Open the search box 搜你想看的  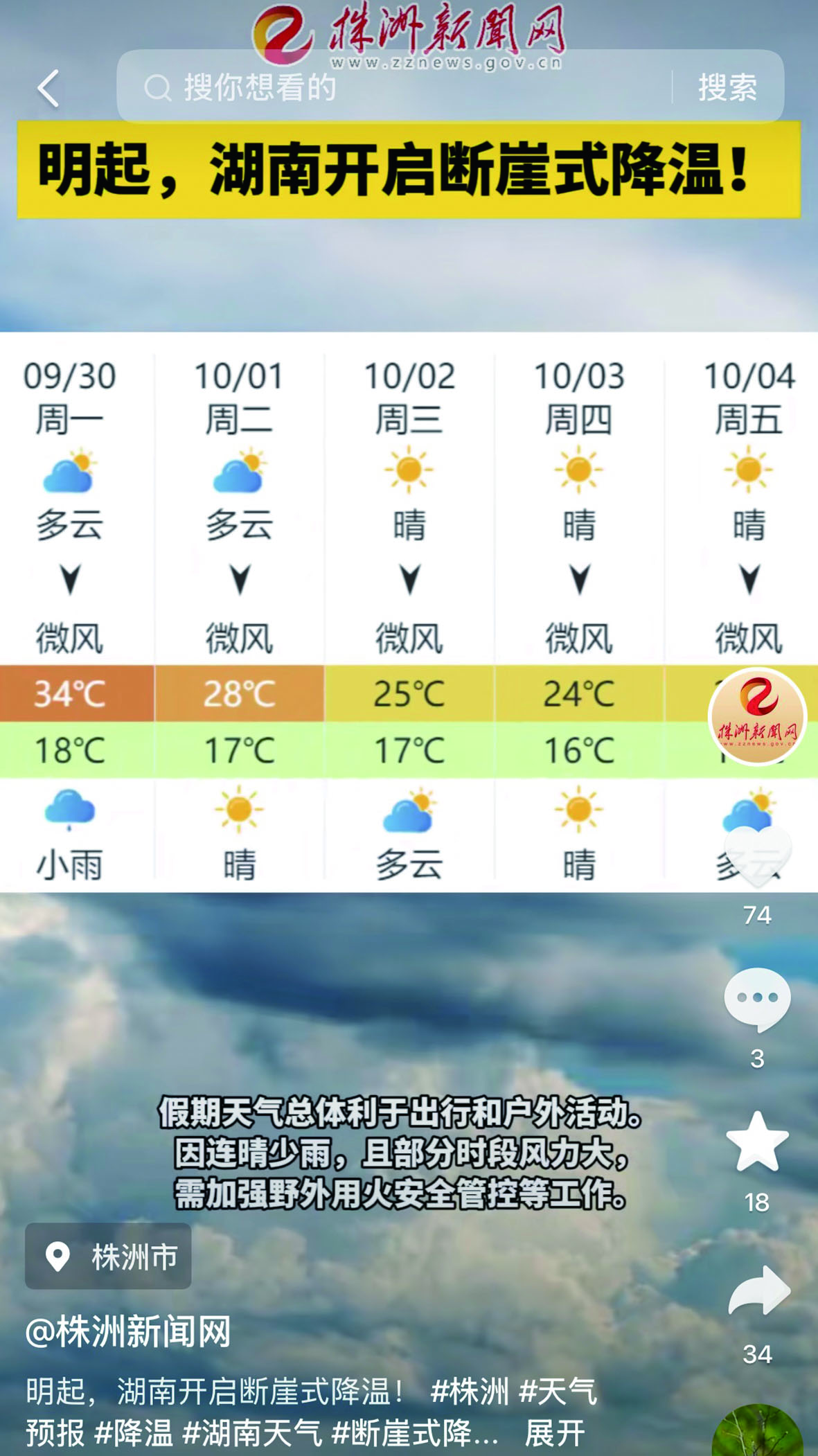pyautogui.click(x=388, y=87)
